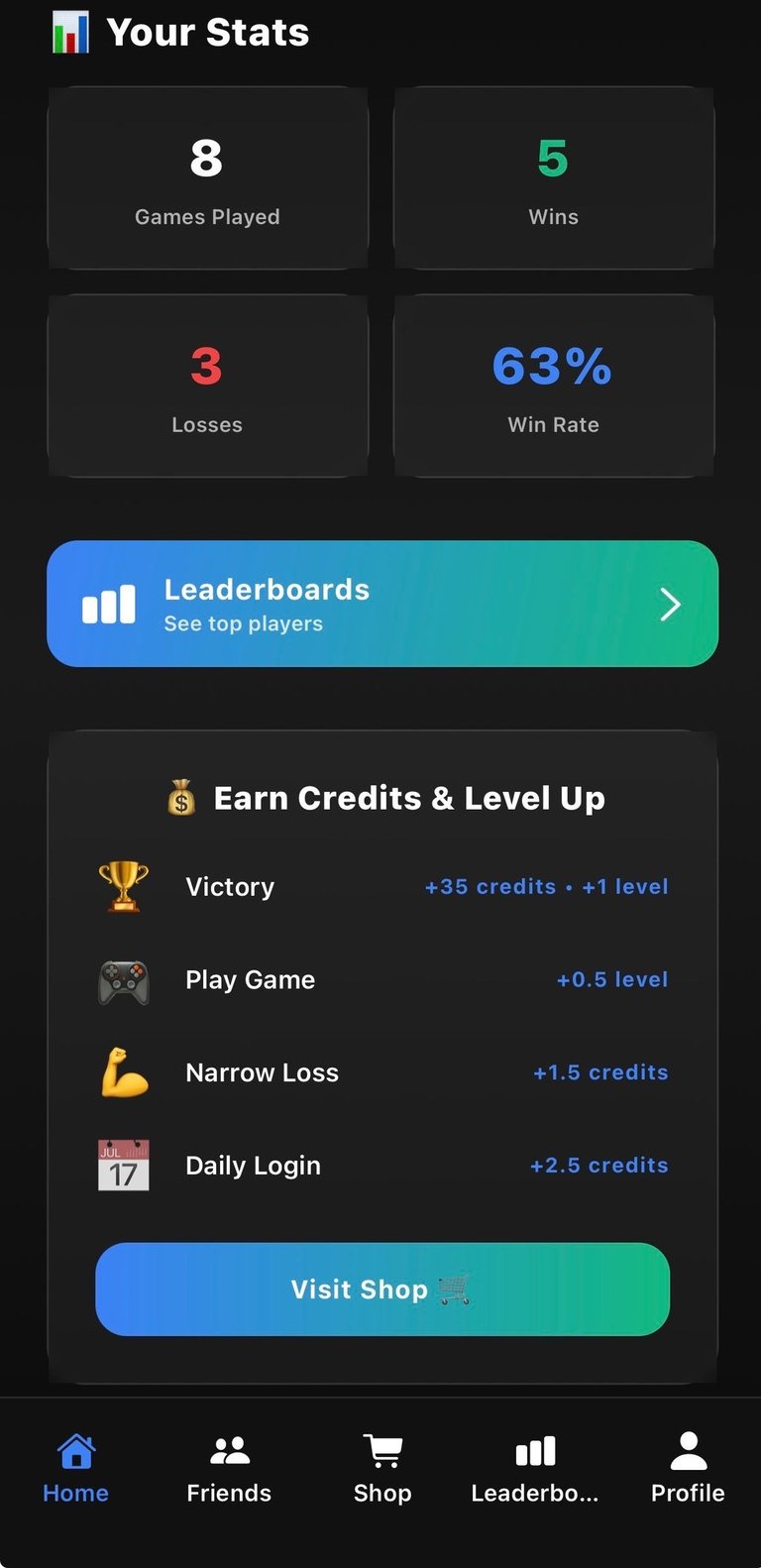Select the Leaderboards tab in bottom navigation
The image size is (761, 1568).
click(535, 1469)
